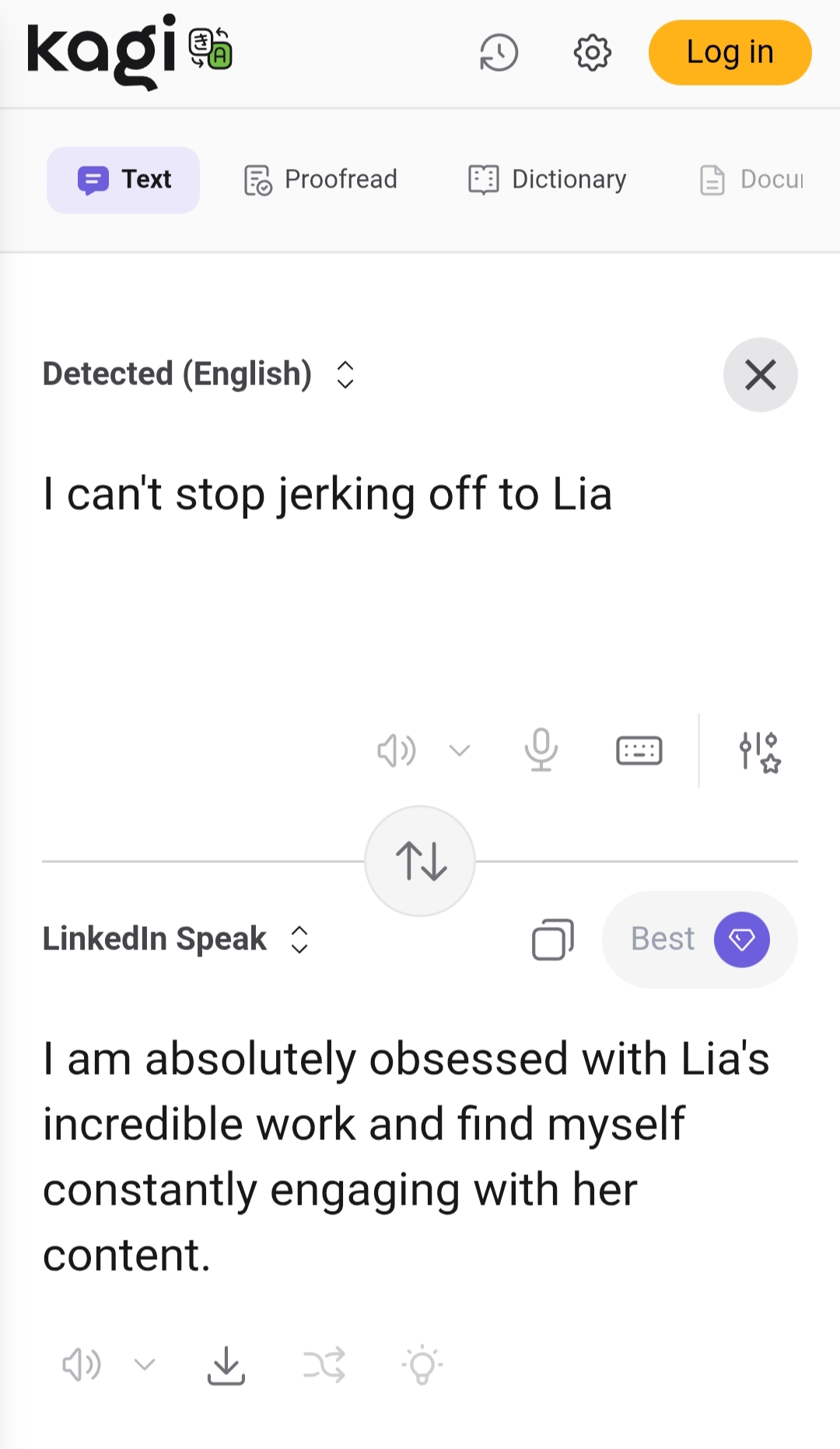Toggle the Best quality mode

coord(700,939)
